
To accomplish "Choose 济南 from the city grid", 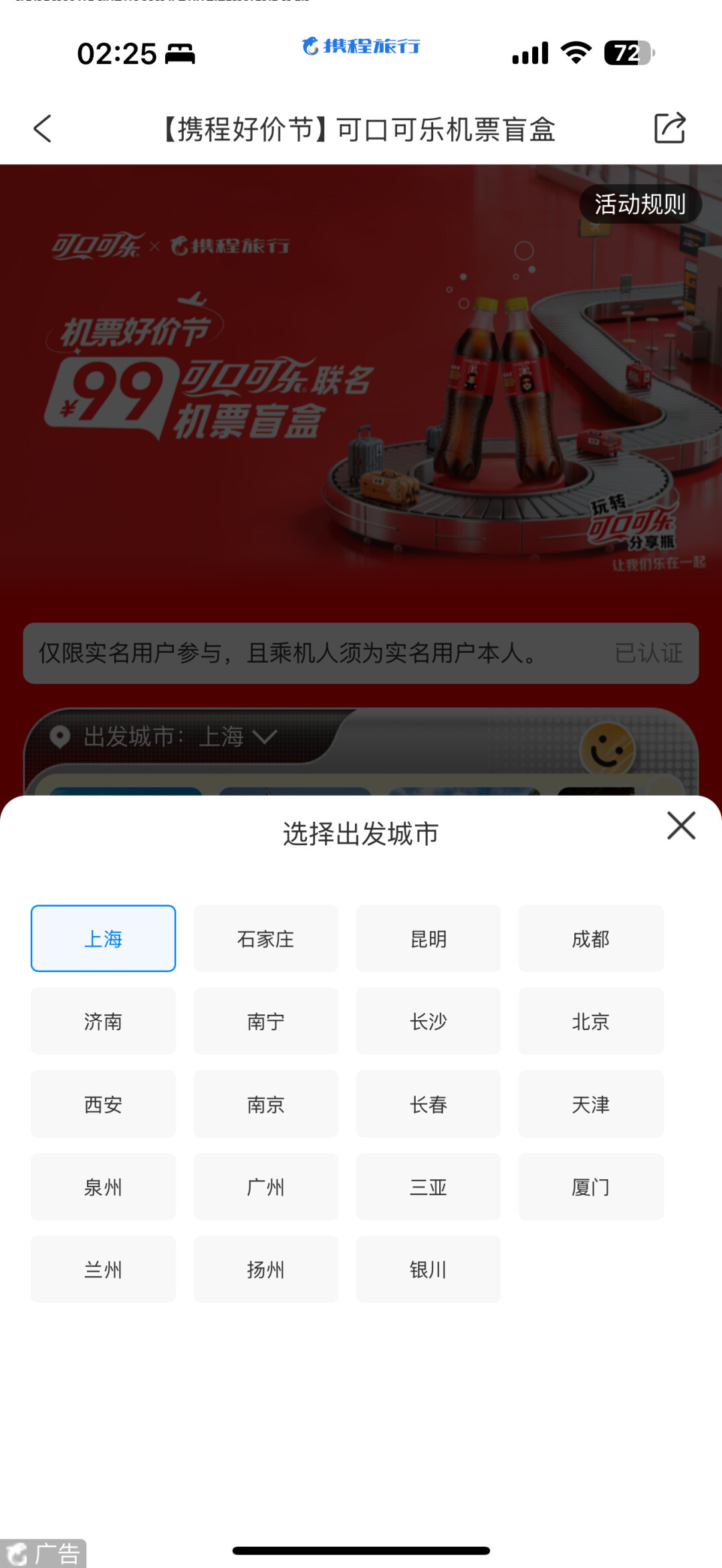I will coord(103,1022).
